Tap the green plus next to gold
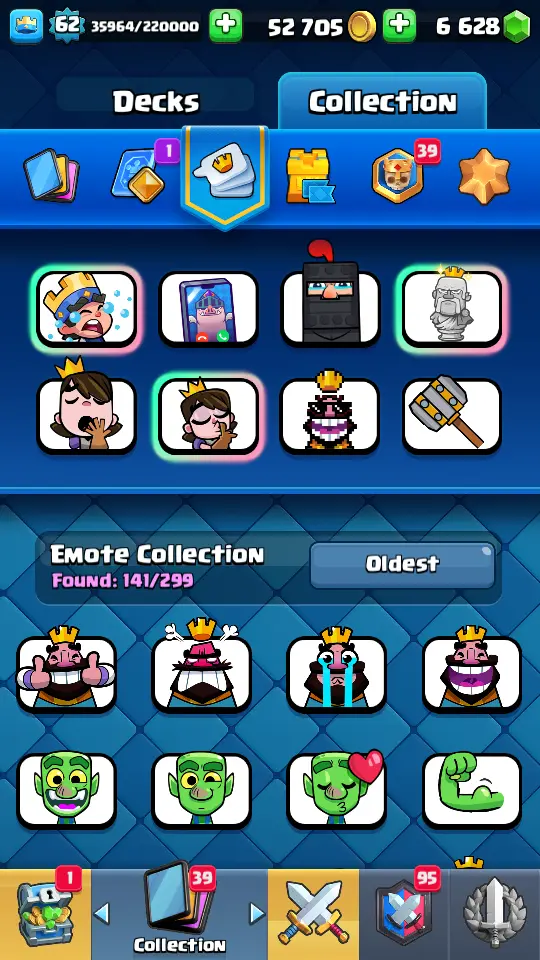 399,26
